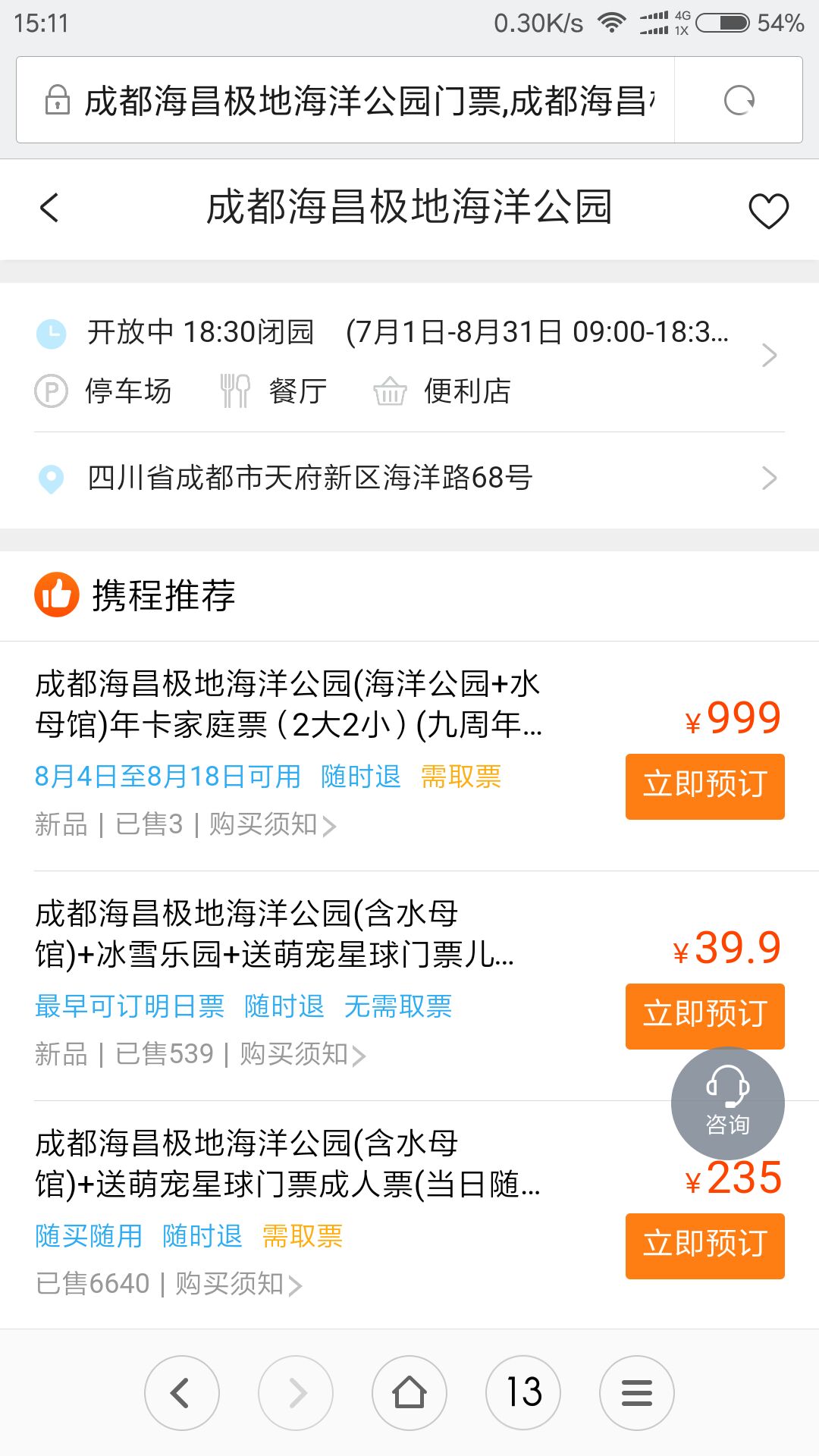Book the ¥999 annual family ticket
This screenshot has width=819, height=1456.
tap(704, 786)
